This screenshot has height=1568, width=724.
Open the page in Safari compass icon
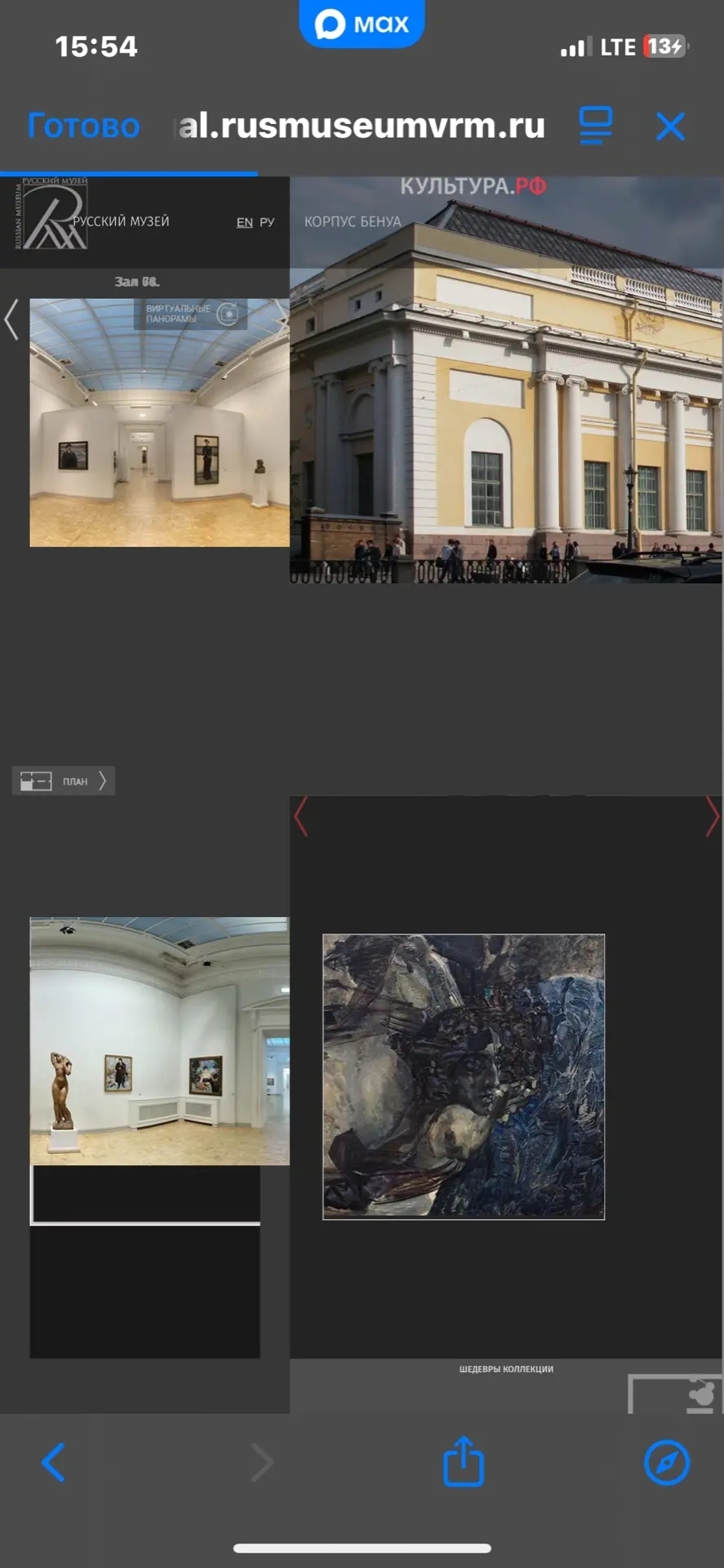tap(667, 1462)
